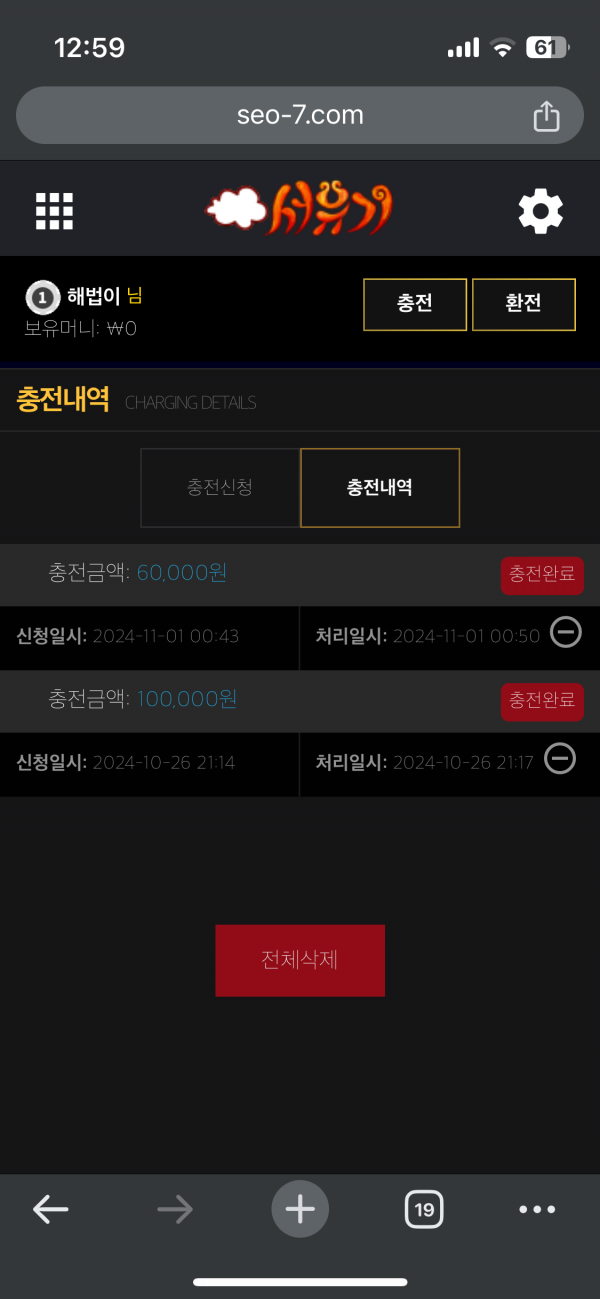
Task: Tap the 서유기 logo to go home
Action: (299, 210)
